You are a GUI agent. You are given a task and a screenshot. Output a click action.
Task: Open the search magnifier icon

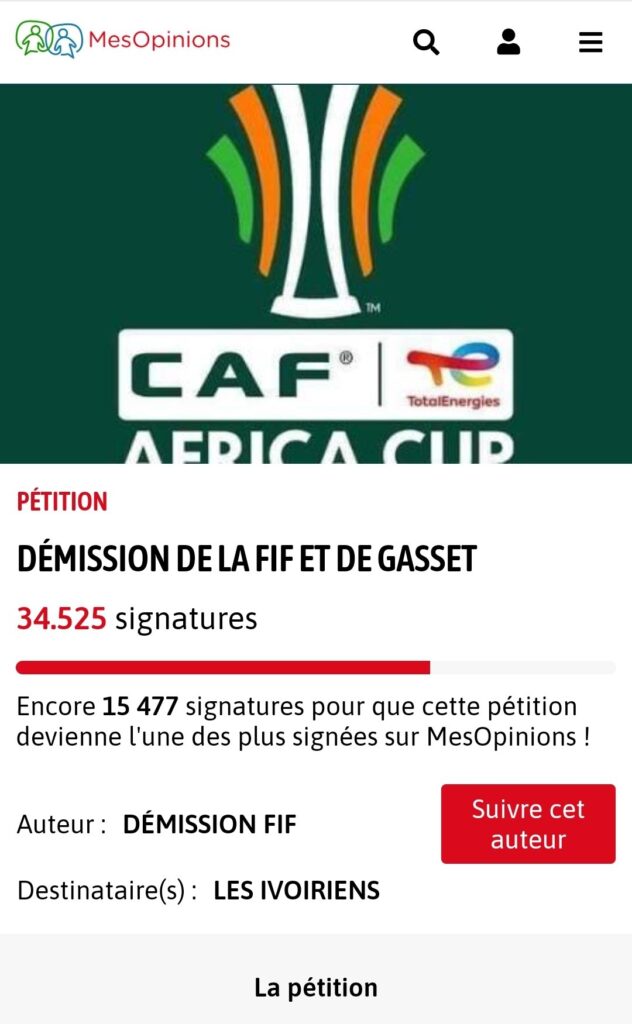(x=426, y=42)
